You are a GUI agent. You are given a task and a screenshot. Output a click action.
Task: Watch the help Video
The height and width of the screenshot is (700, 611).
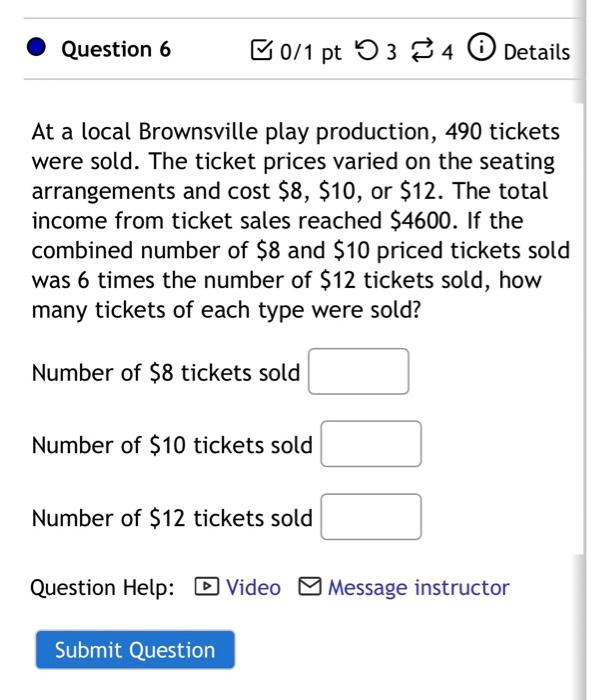[240, 588]
